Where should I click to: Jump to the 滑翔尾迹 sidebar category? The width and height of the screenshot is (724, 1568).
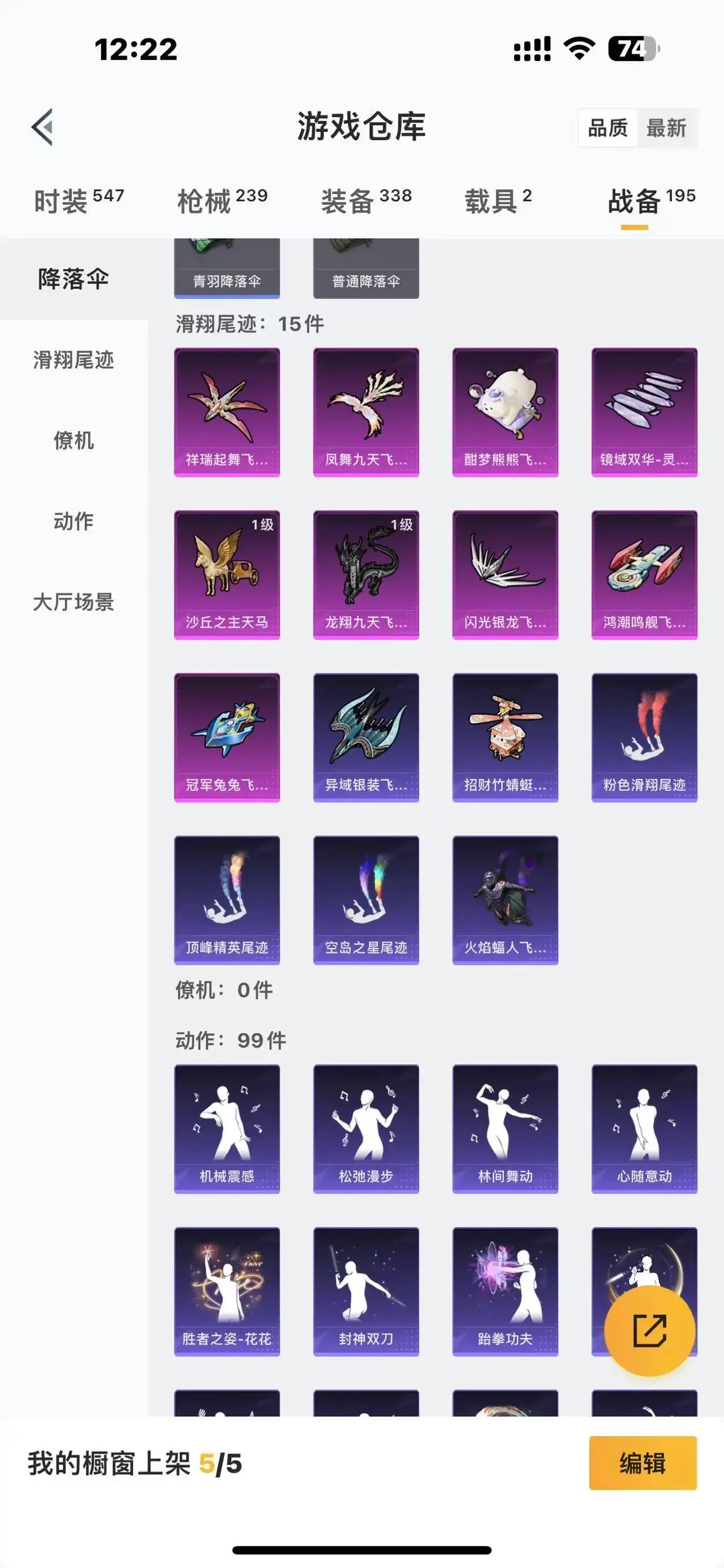pos(74,359)
